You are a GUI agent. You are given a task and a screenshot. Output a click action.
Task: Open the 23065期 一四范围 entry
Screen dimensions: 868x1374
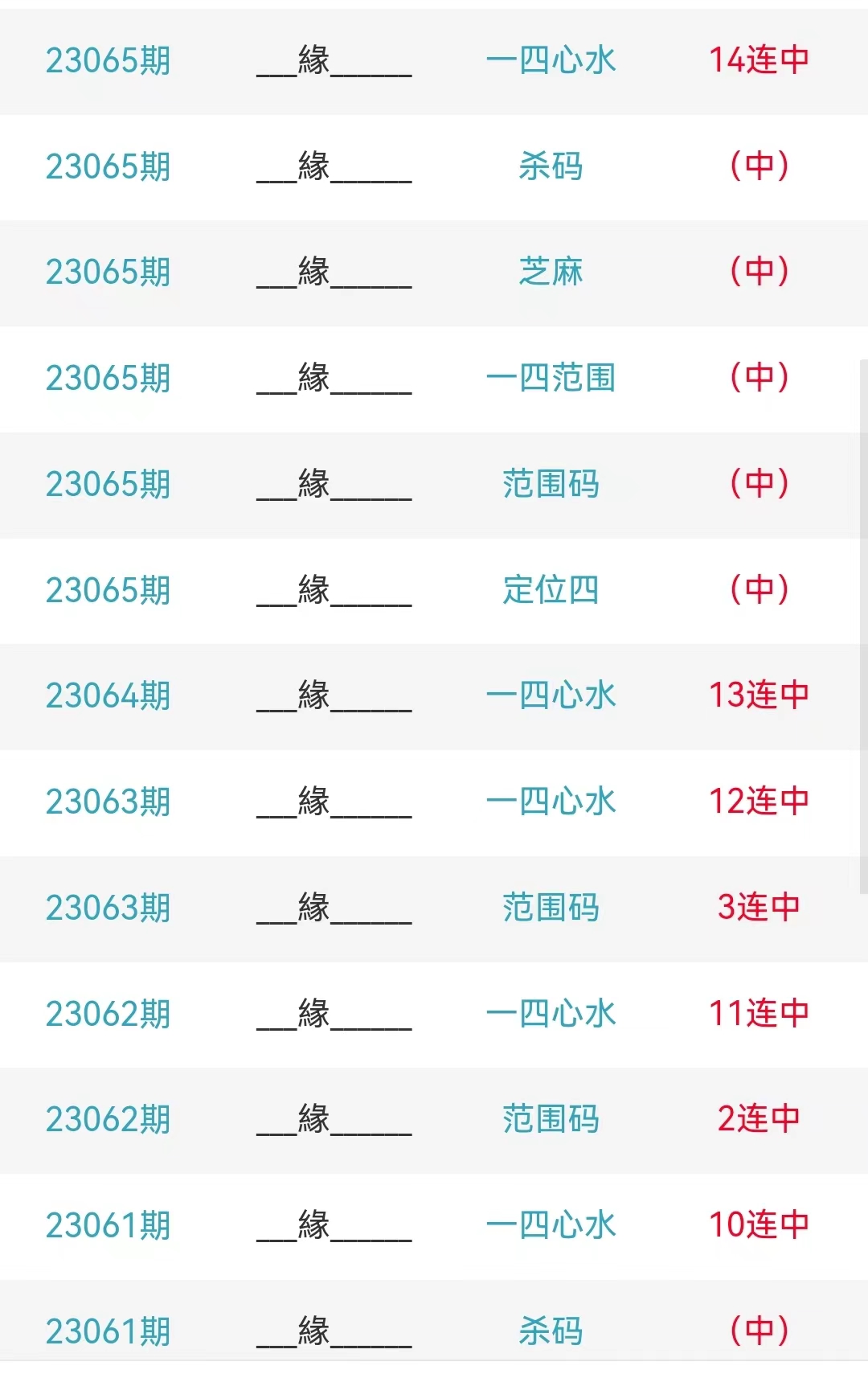tap(551, 378)
